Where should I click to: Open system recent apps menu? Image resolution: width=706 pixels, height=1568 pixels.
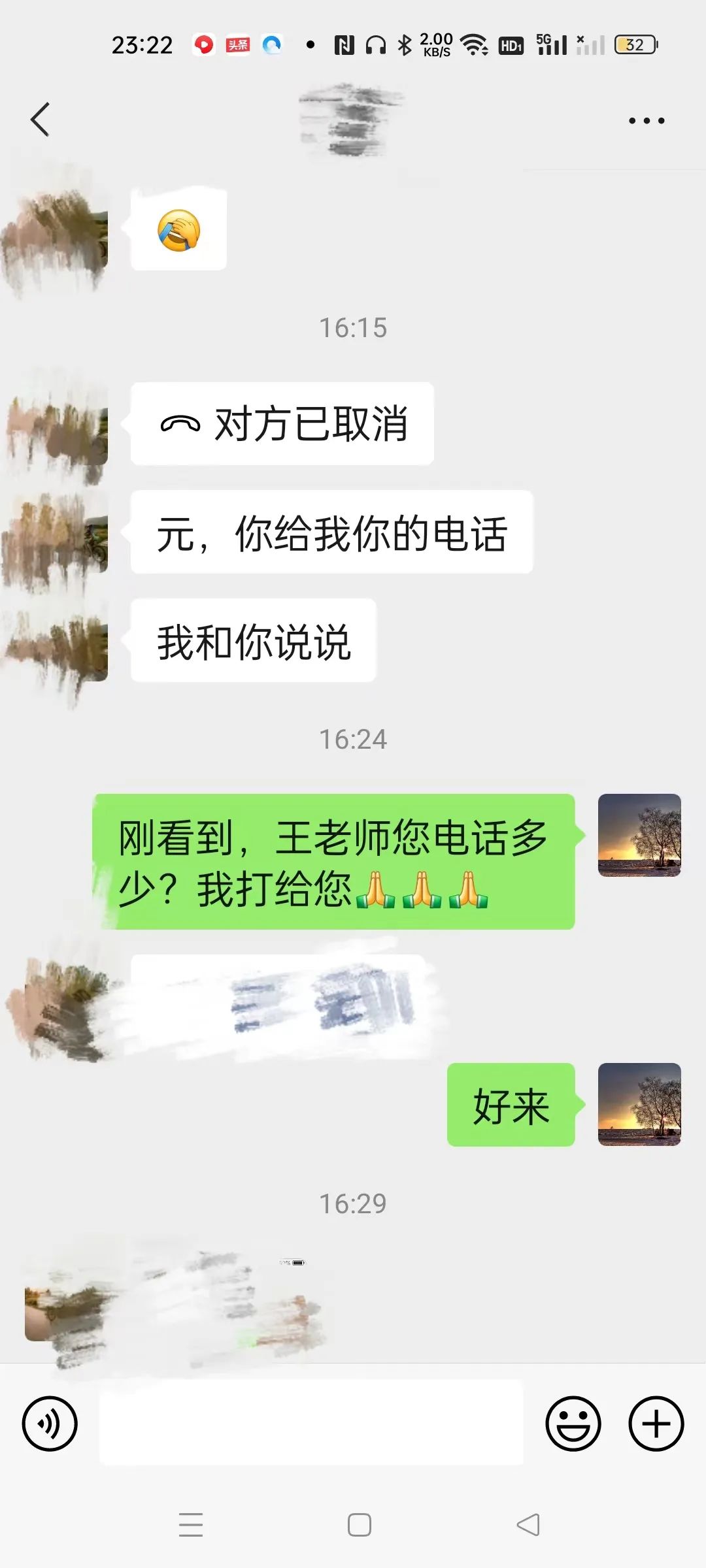(x=191, y=1524)
